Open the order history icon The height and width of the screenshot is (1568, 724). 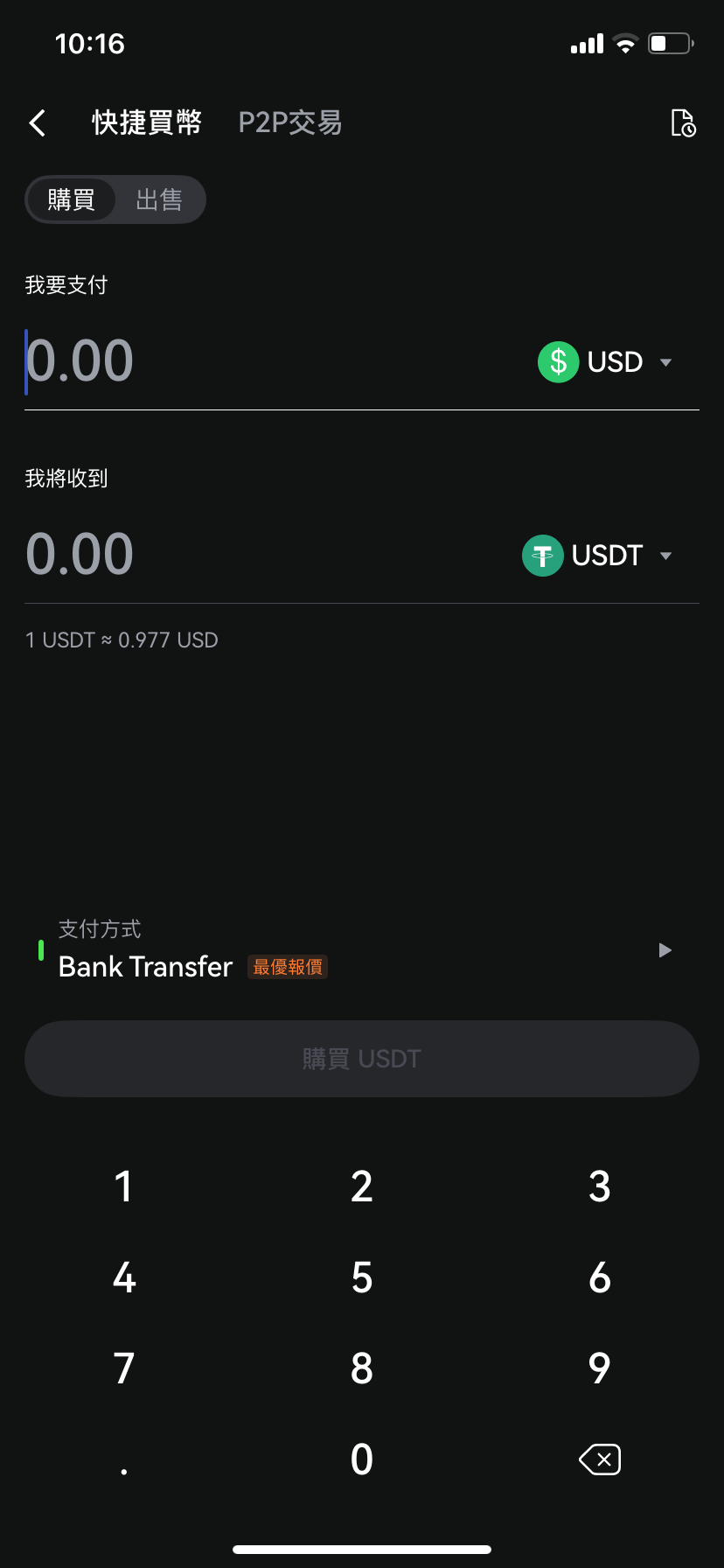click(x=683, y=123)
